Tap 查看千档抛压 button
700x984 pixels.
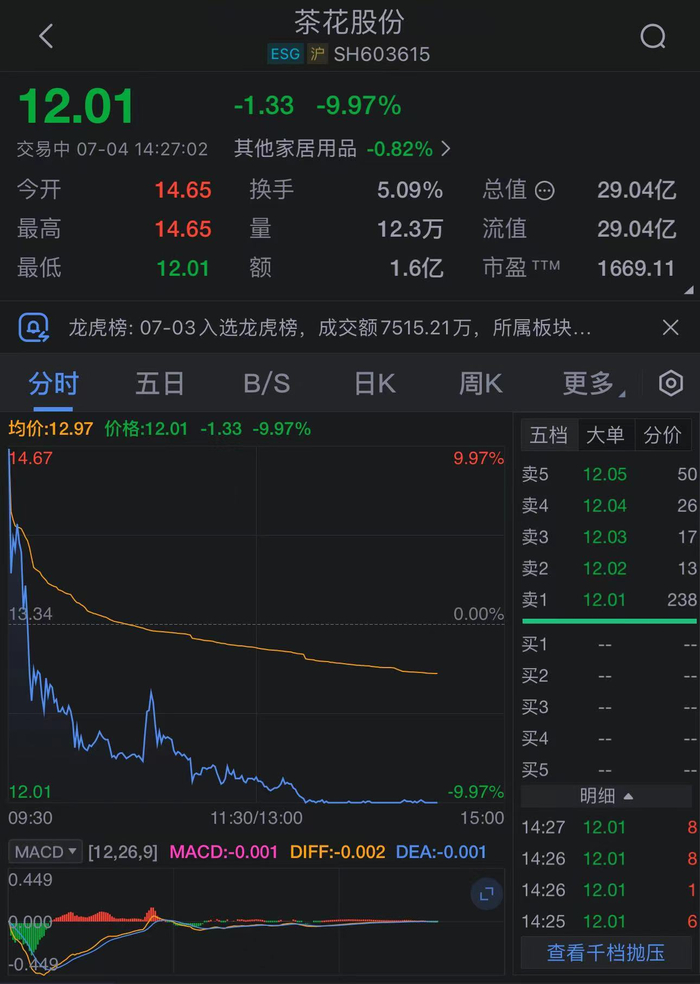click(605, 952)
